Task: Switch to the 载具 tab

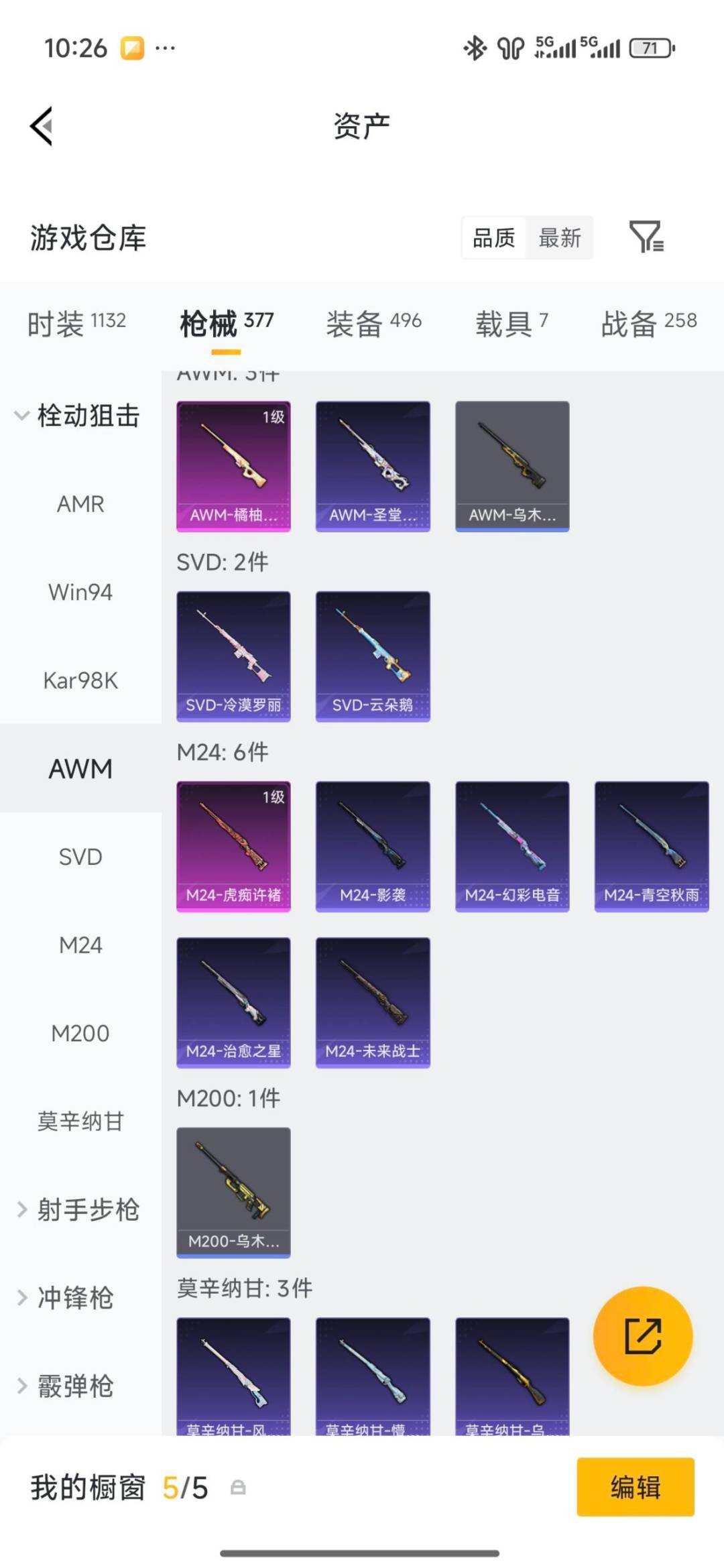Action: [x=511, y=323]
